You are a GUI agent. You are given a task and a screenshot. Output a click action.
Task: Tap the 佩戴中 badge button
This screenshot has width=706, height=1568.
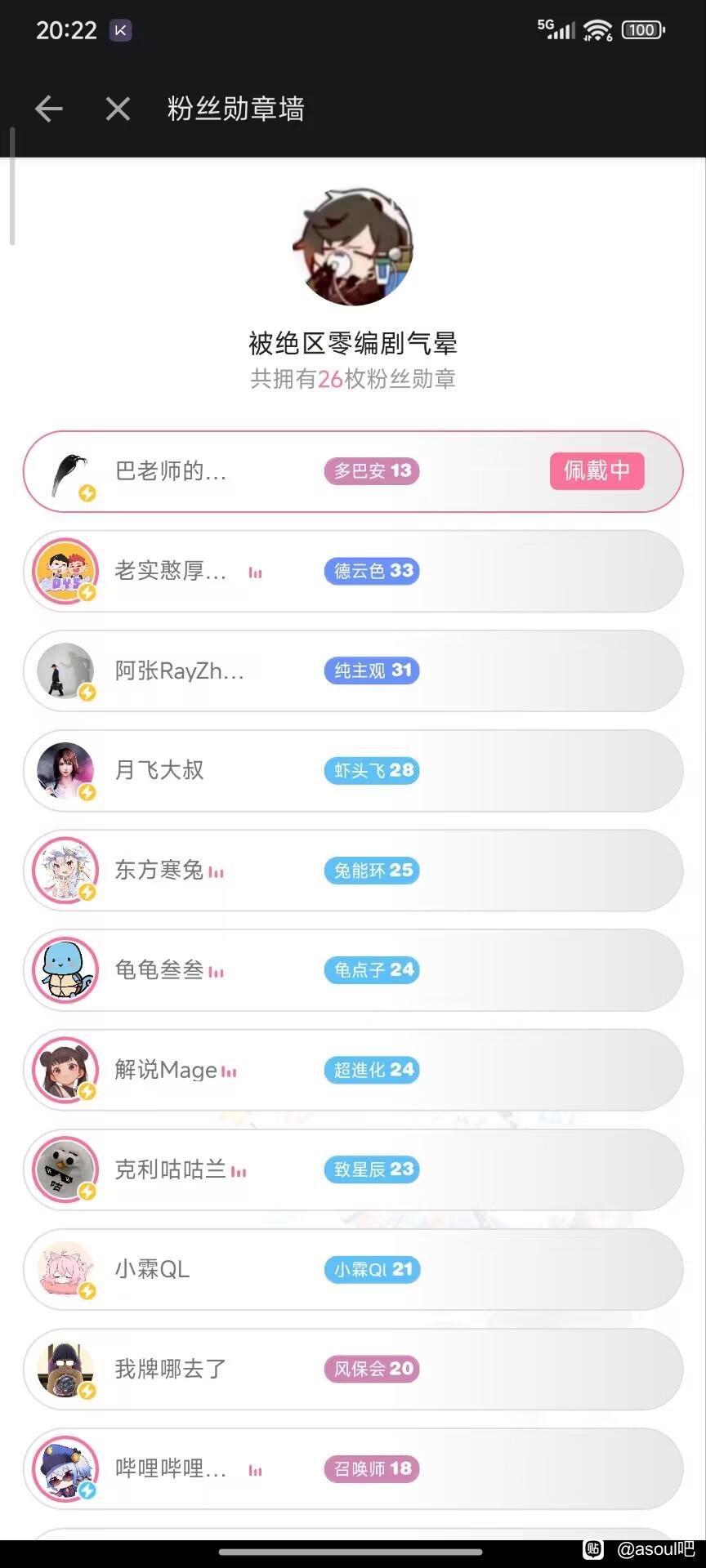tap(597, 471)
